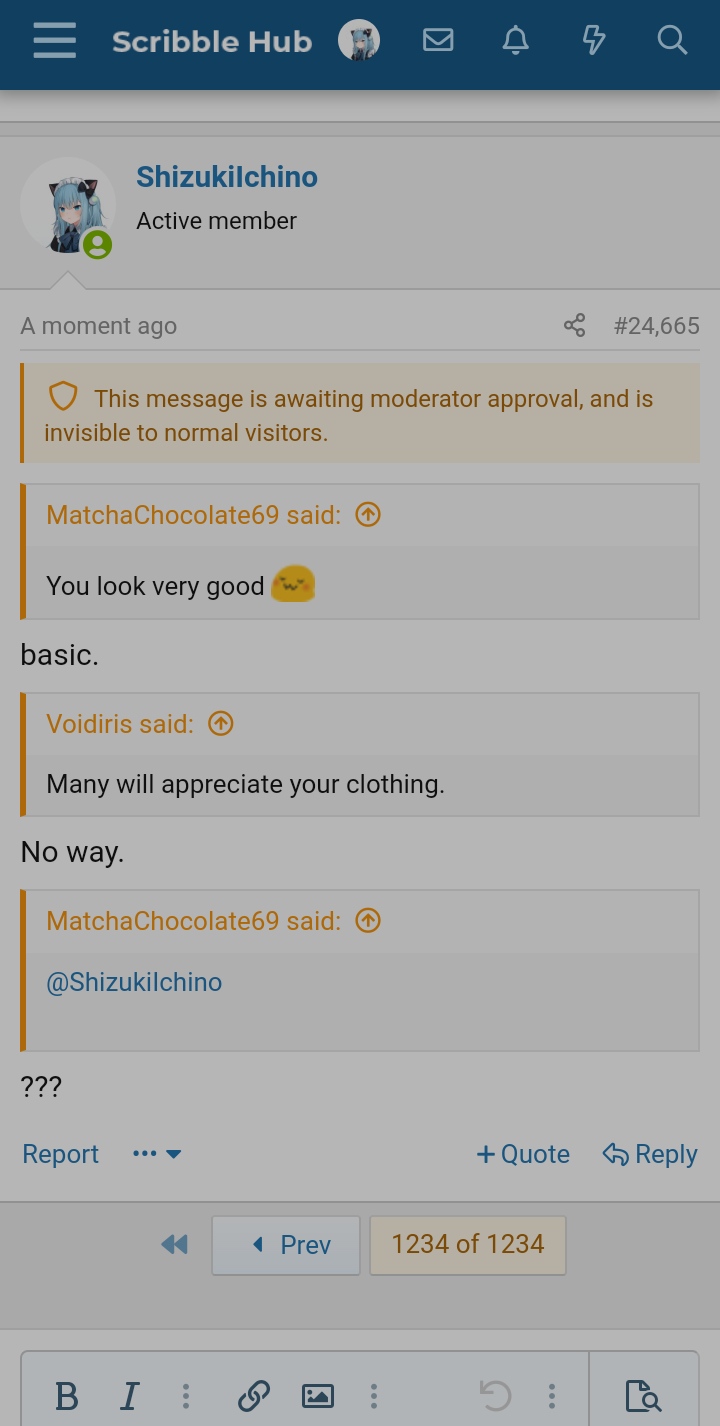Insert a link in the editor
Screen dimensions: 720x1426
tap(254, 1396)
